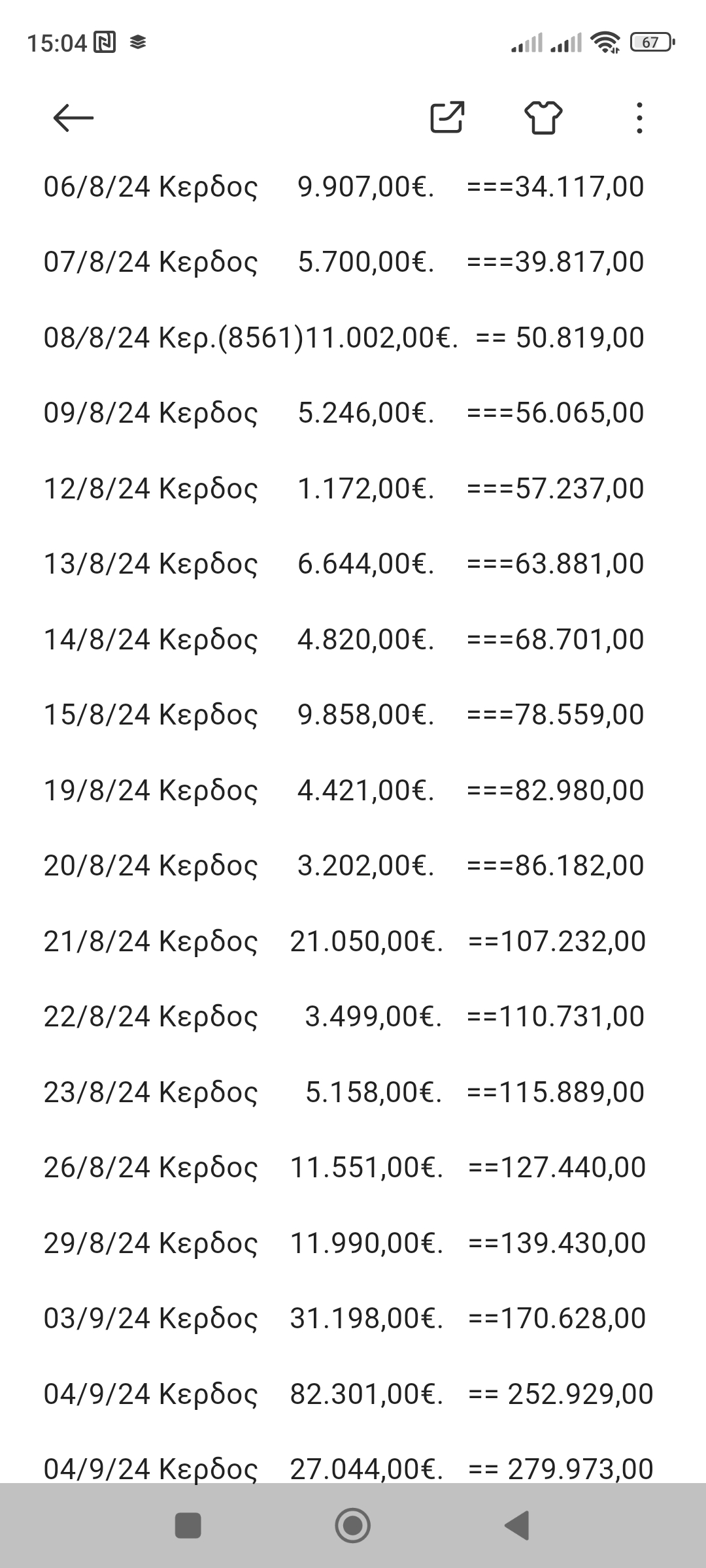Go back with the arrow icon
Screen dimensions: 706x1568
pos(73,118)
